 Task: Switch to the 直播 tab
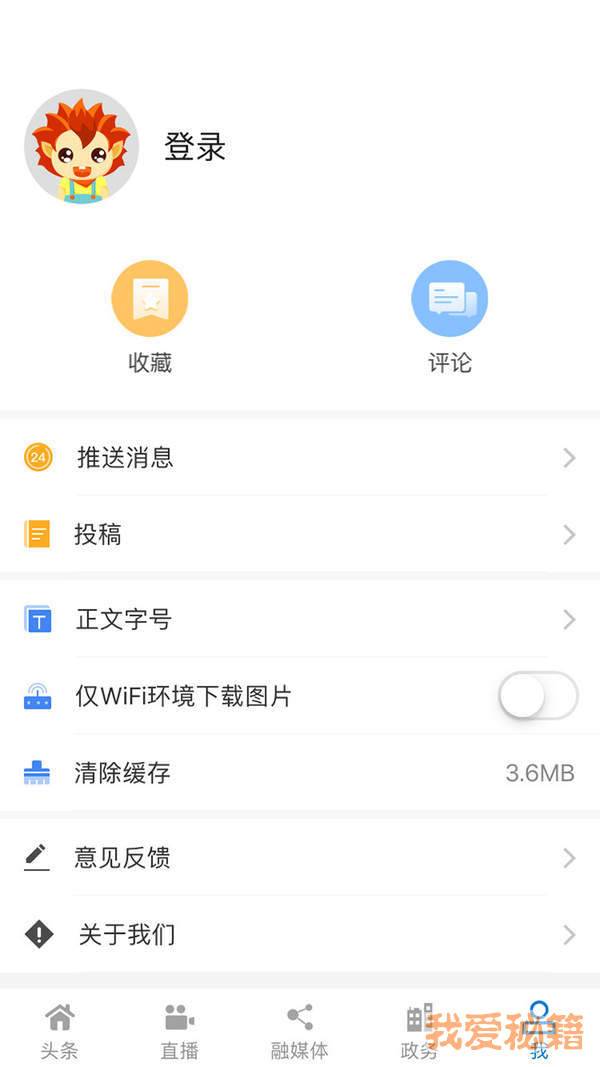[180, 1030]
